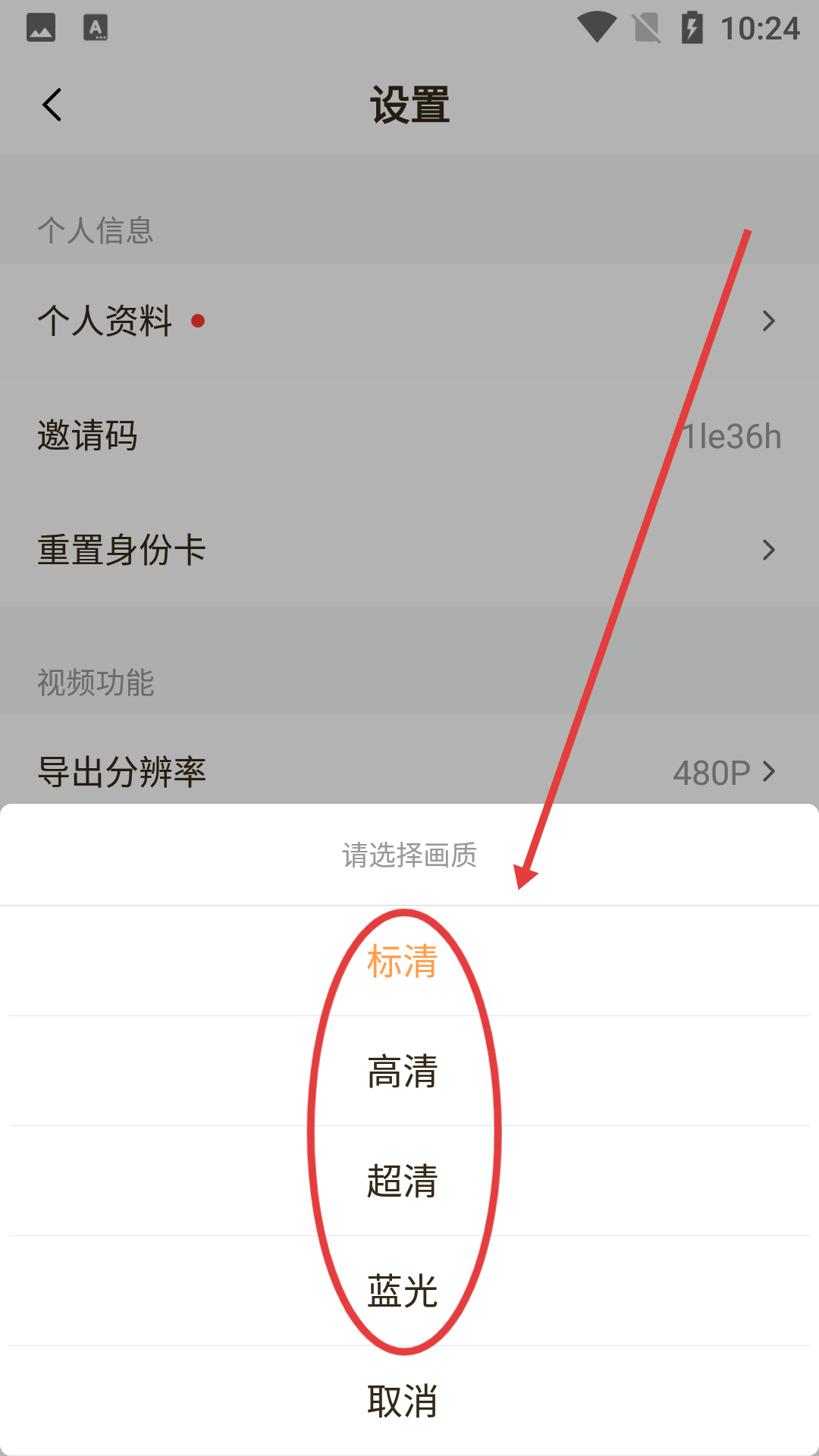
Task: Tap the Wi-Fi icon in the status bar
Action: point(597,27)
